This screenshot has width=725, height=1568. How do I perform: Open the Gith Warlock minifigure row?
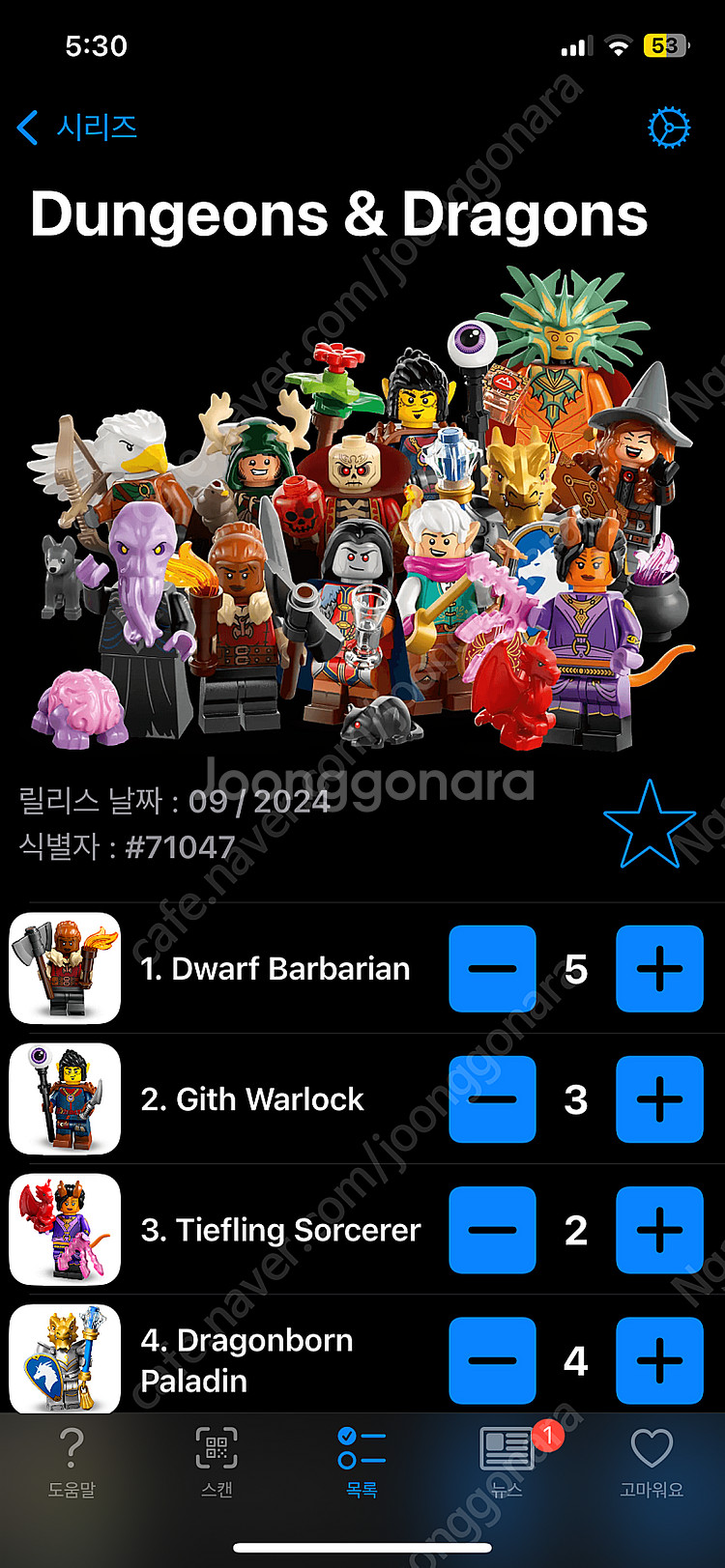point(251,1099)
